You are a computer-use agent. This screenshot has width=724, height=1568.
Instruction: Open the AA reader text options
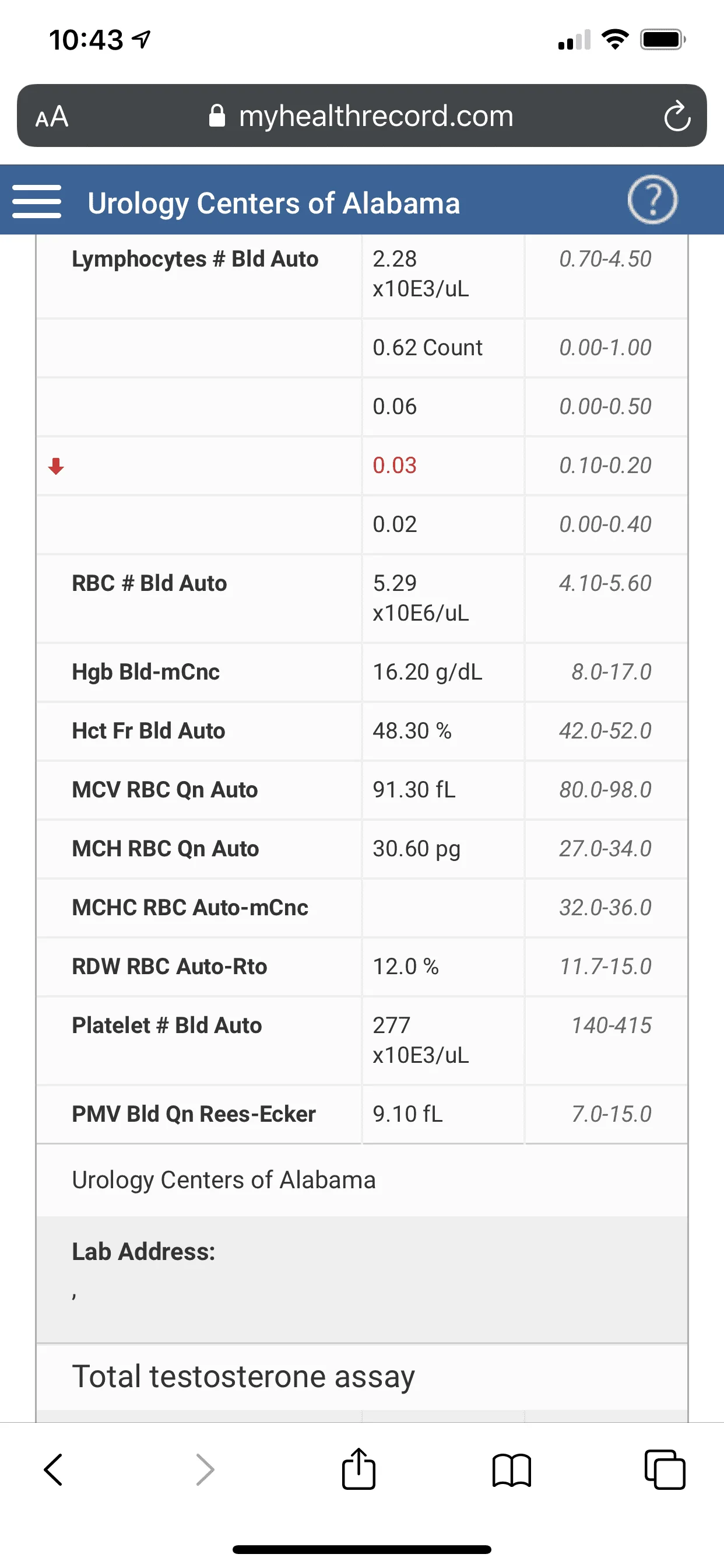52,116
